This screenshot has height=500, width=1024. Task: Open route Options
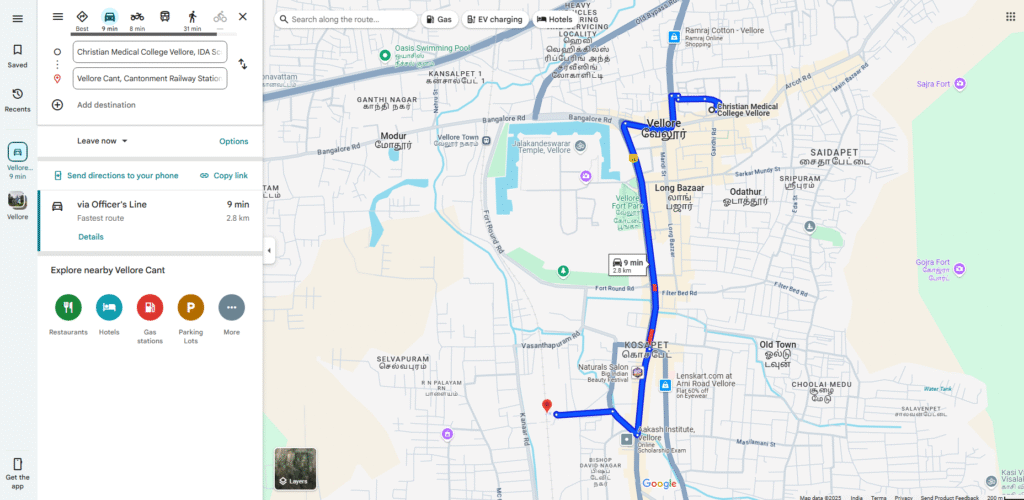pos(233,141)
